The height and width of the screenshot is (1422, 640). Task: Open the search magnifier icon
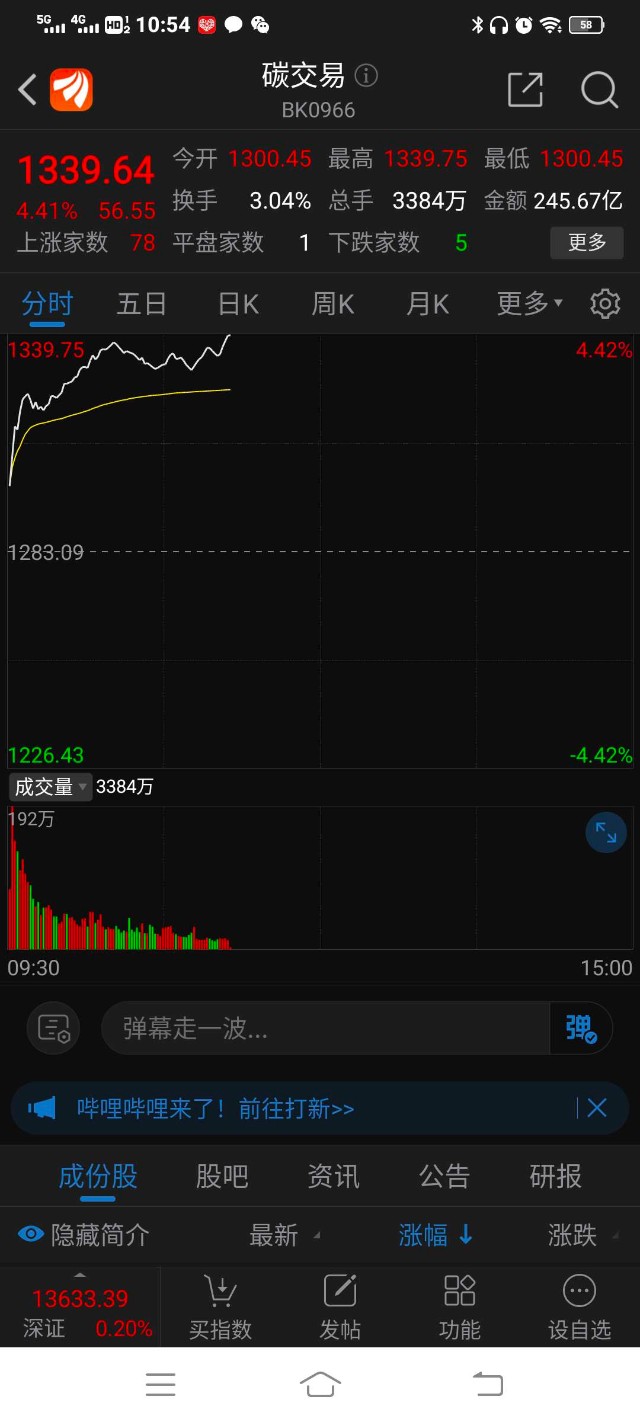tap(599, 90)
